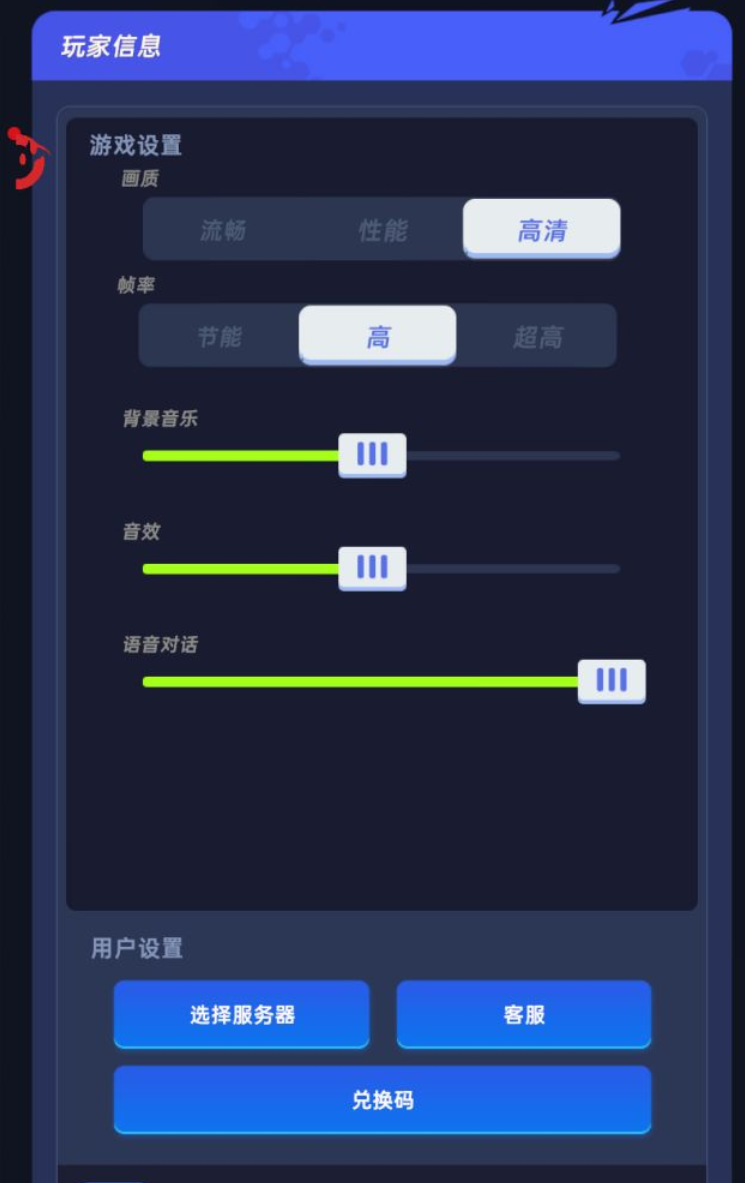Select 流畅 picture quality
This screenshot has height=1183, width=745.
point(223,230)
